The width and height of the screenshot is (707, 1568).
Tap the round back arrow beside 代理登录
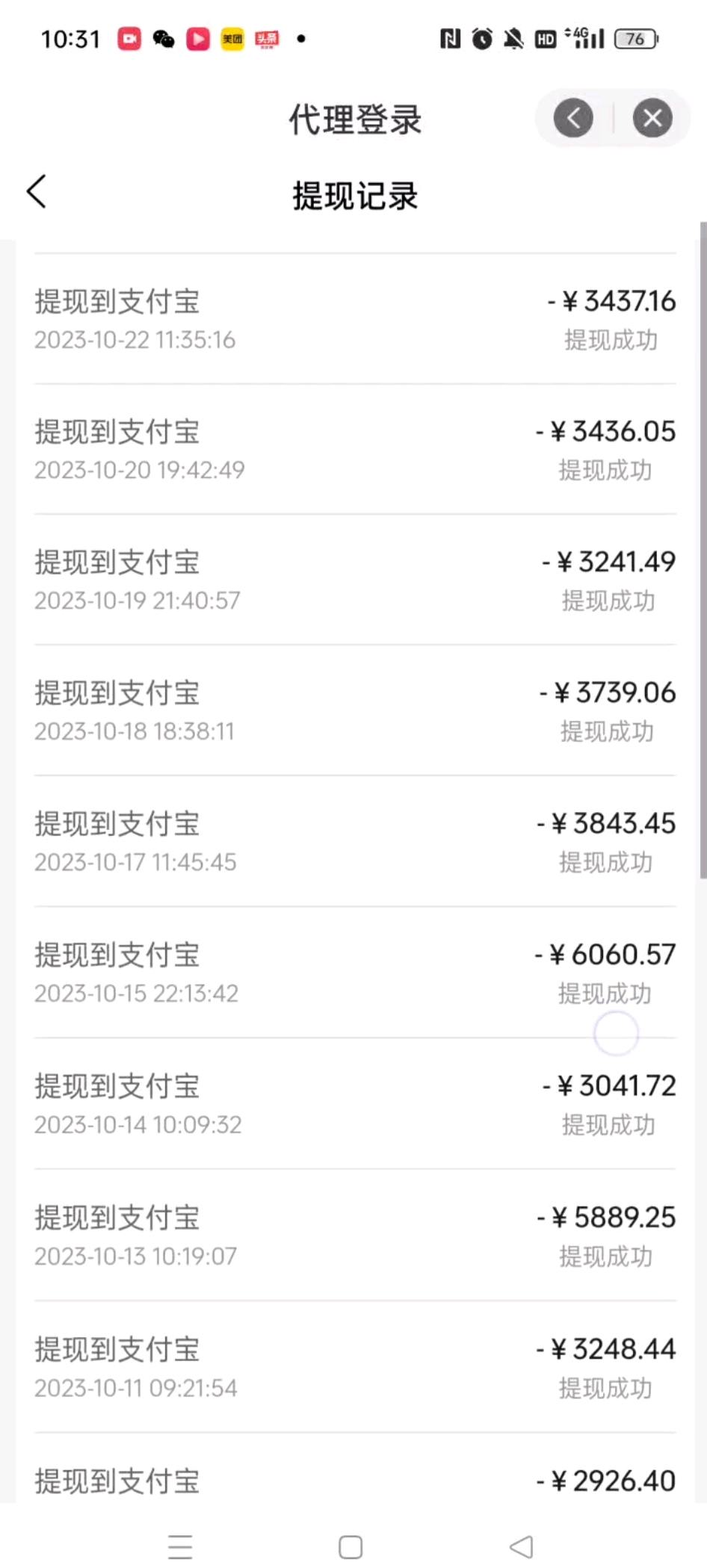click(x=573, y=118)
